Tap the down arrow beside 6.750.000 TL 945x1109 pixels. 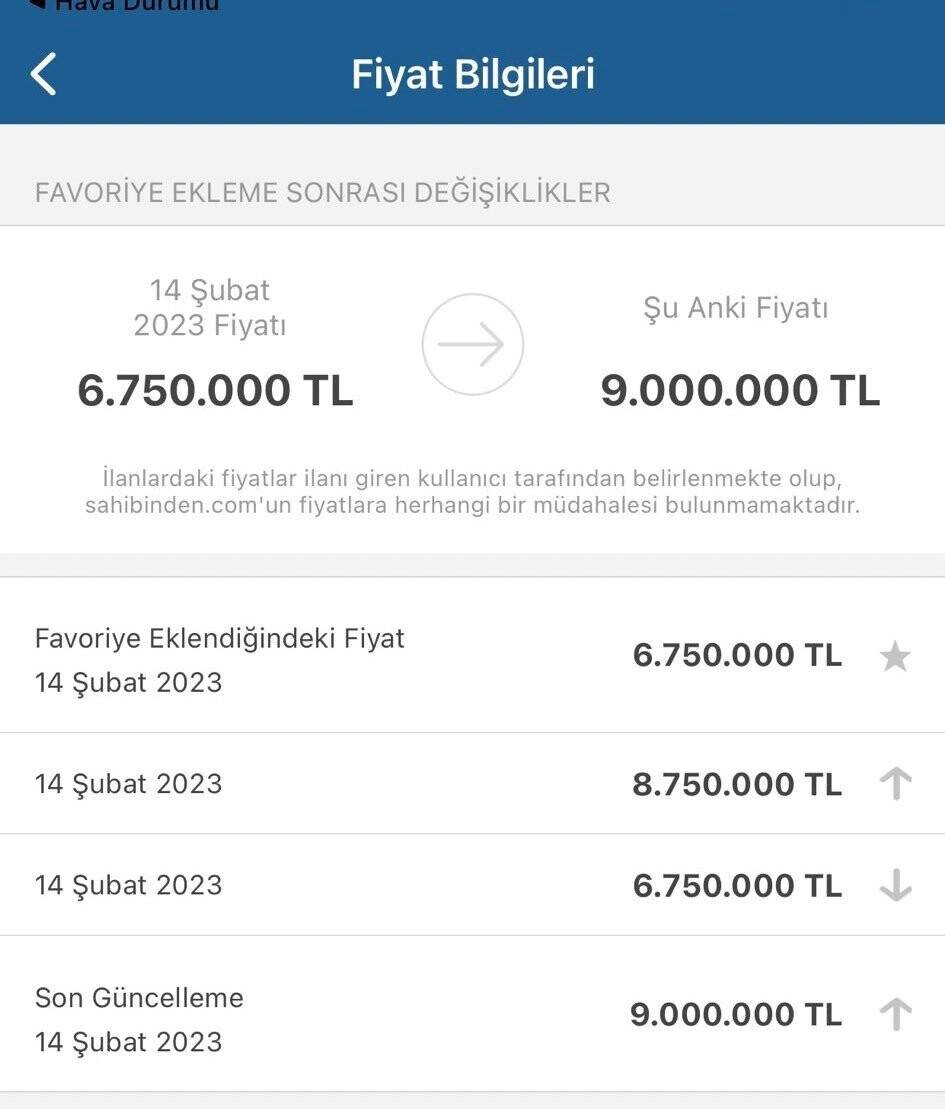[895, 884]
